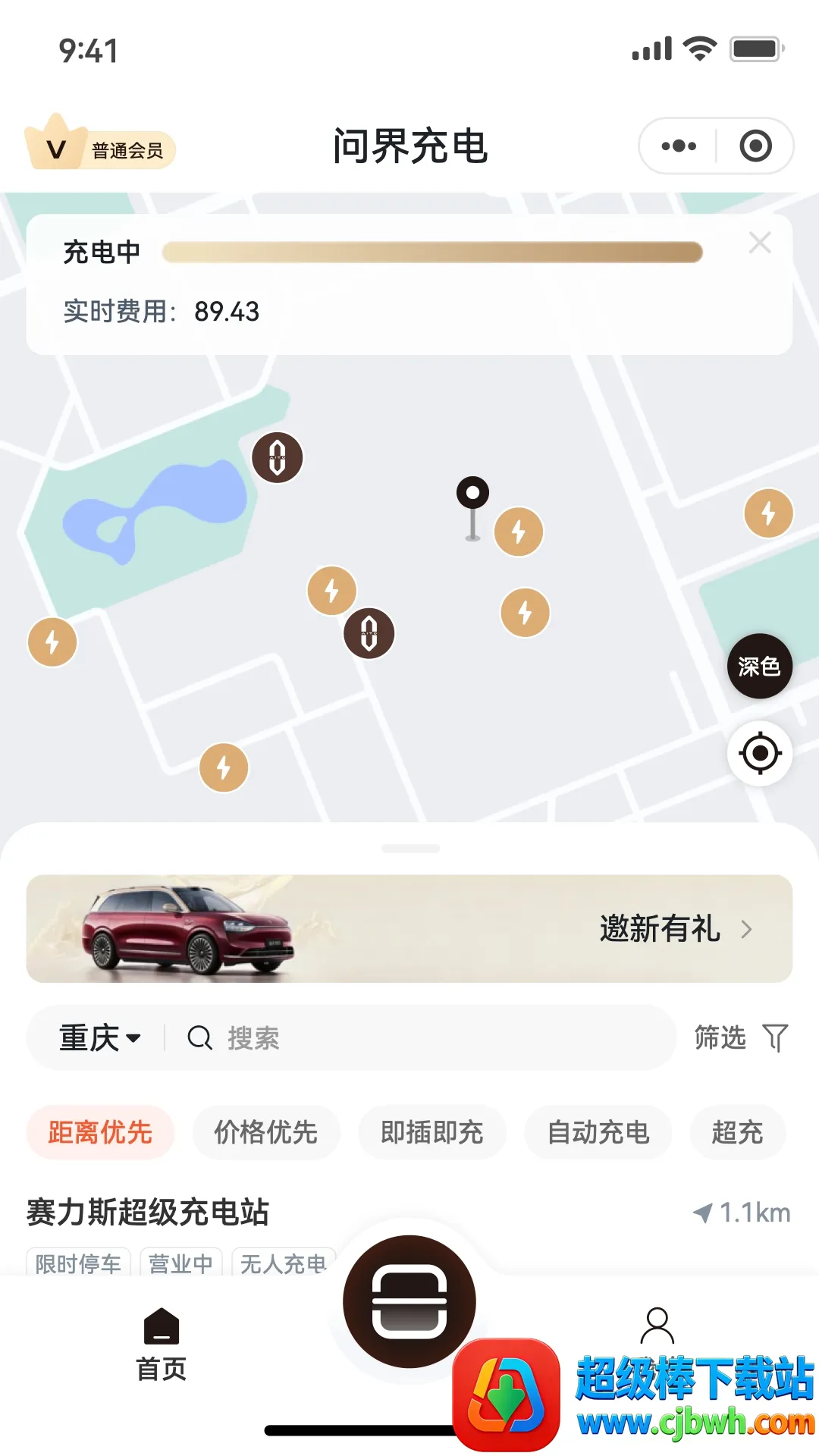Open 赛力斯超级充电站 station details

[149, 1212]
